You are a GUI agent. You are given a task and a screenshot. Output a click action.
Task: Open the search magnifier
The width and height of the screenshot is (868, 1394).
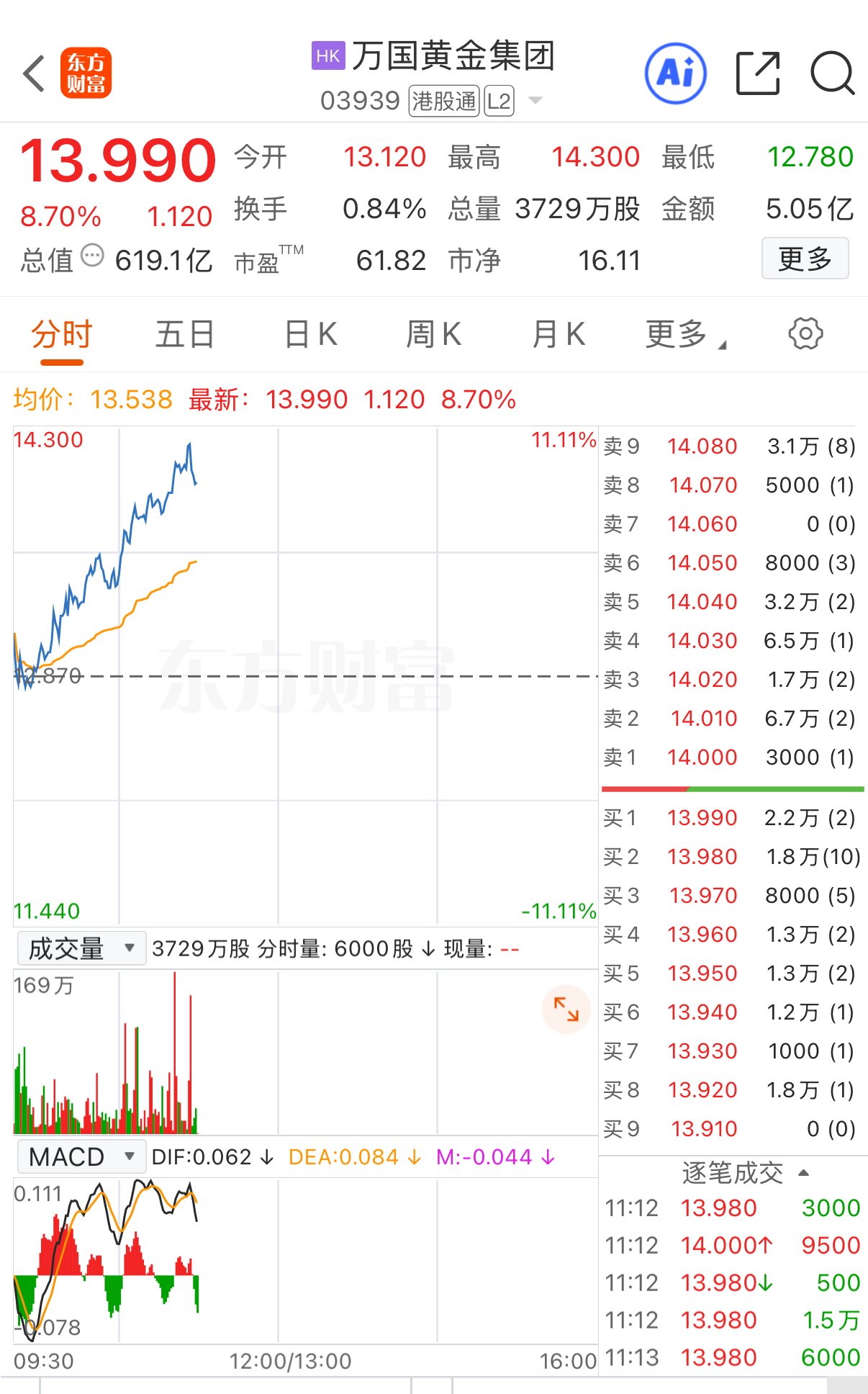click(x=832, y=73)
